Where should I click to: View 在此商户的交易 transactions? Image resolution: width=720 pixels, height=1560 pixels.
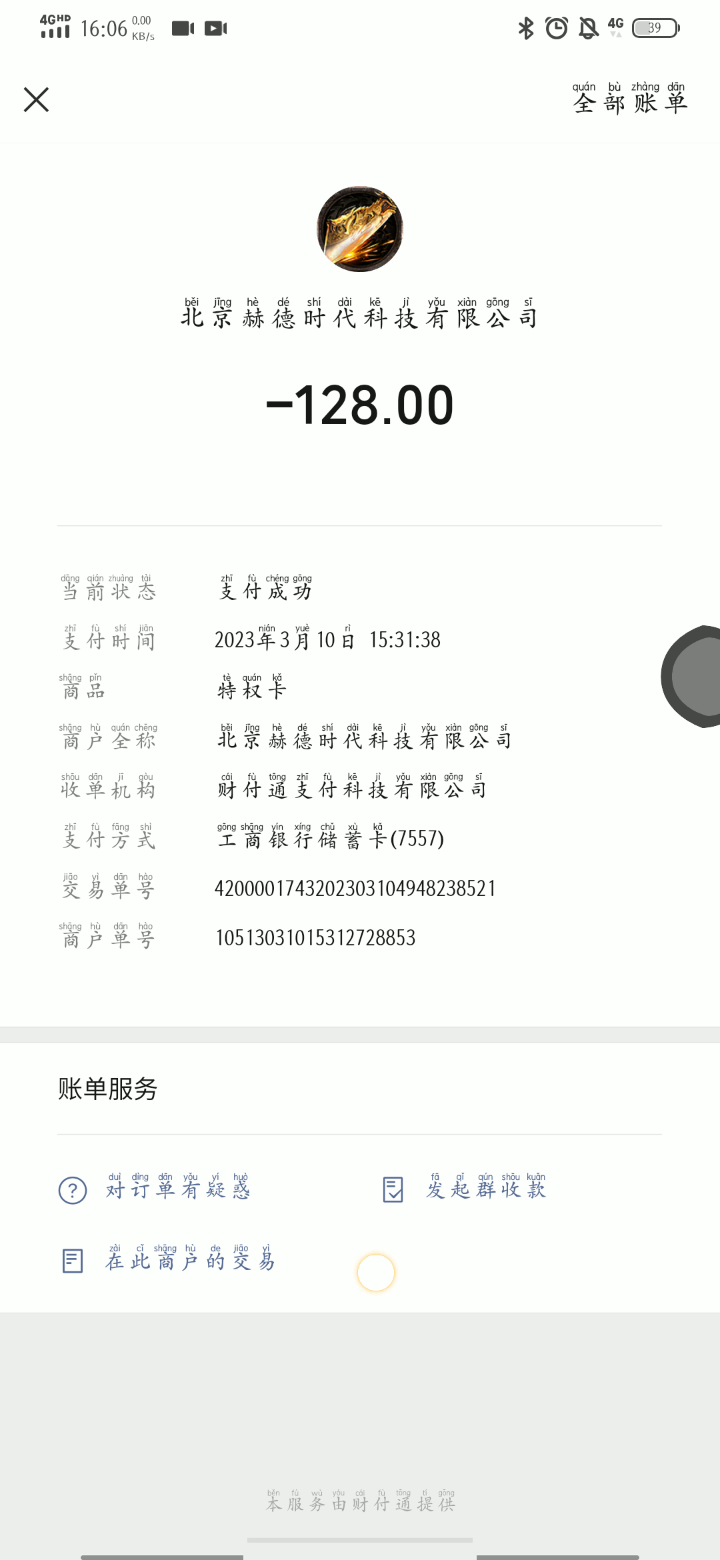coord(168,1260)
